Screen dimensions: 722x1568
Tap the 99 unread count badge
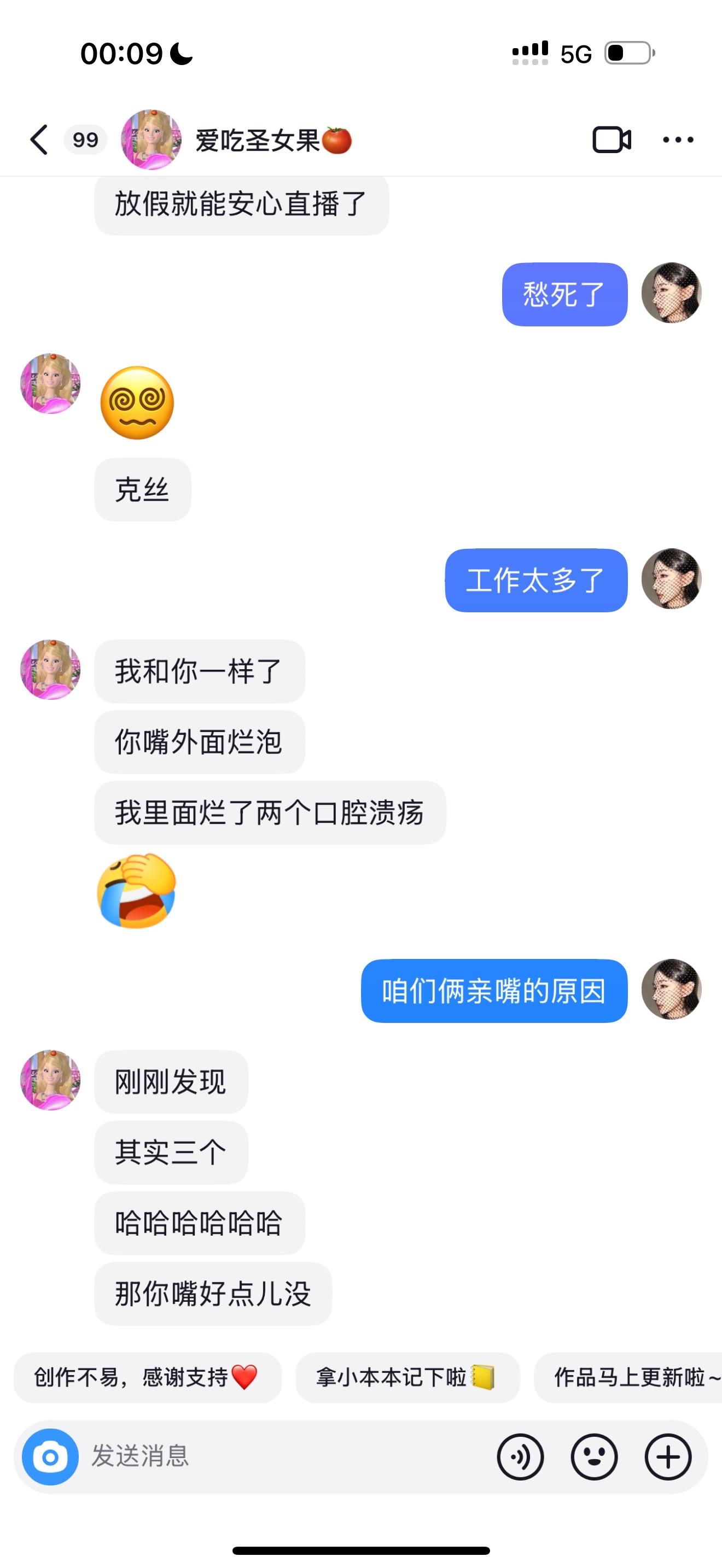(85, 139)
